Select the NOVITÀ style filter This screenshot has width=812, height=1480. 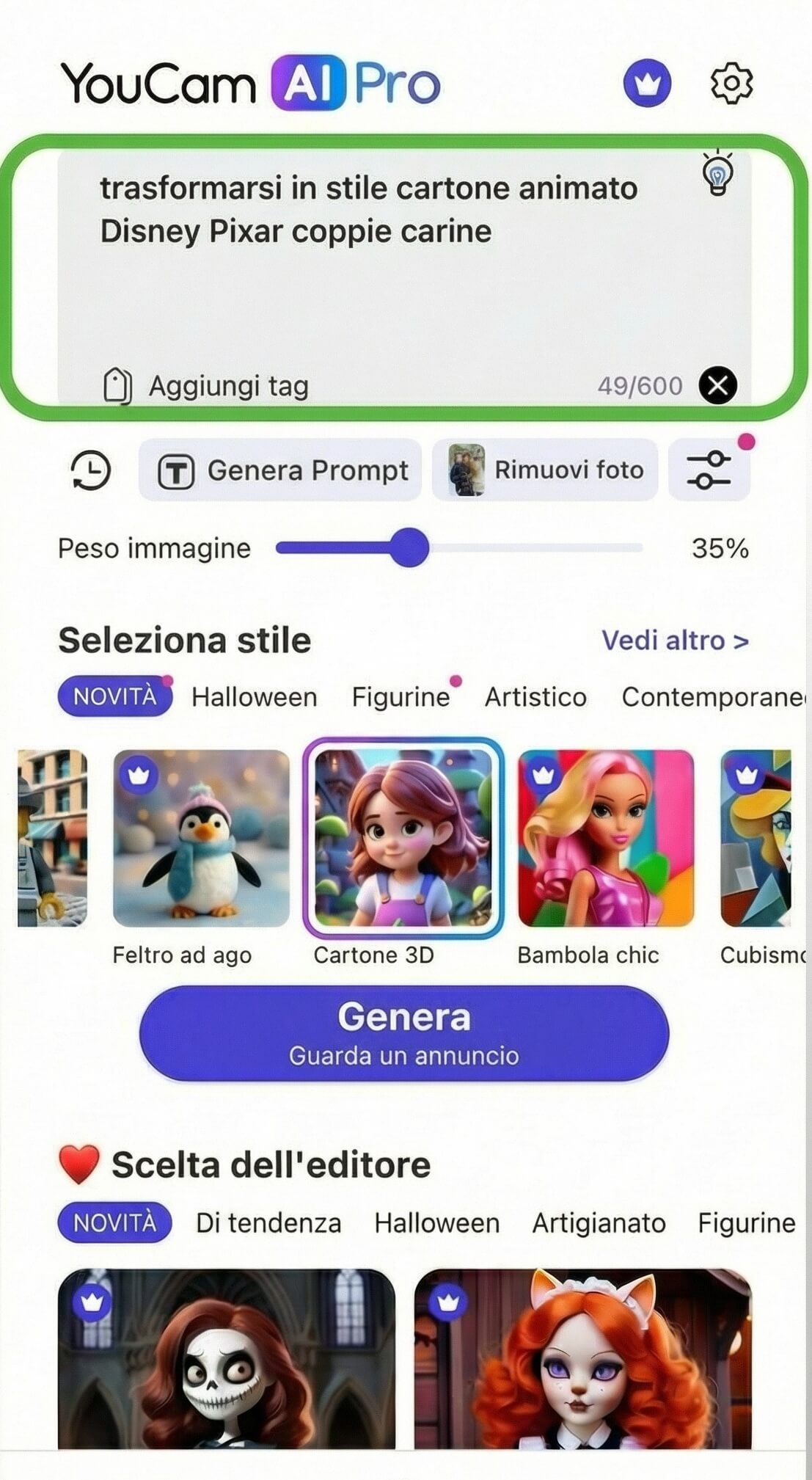click(114, 696)
